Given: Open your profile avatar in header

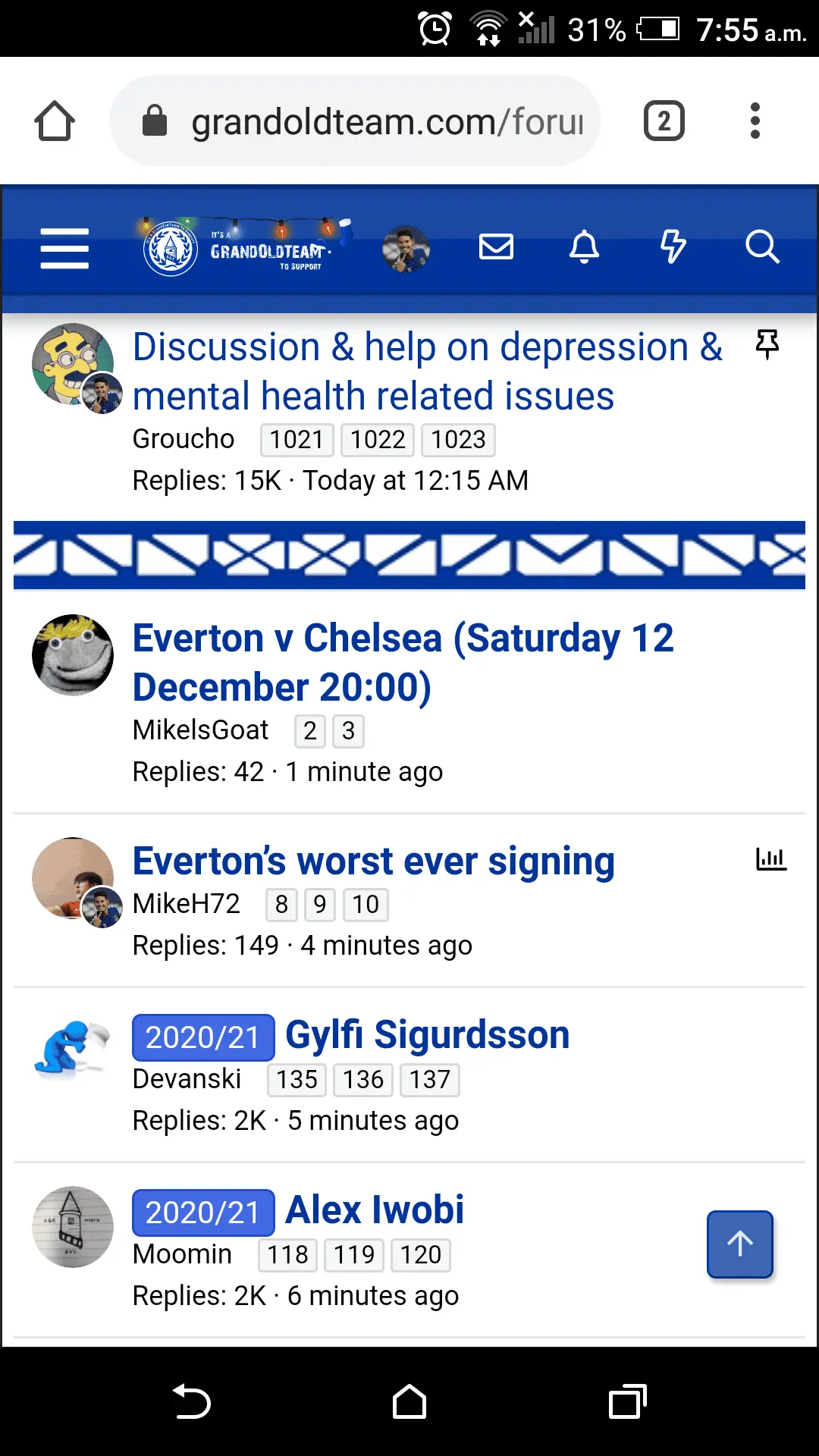Looking at the screenshot, I should [x=406, y=249].
